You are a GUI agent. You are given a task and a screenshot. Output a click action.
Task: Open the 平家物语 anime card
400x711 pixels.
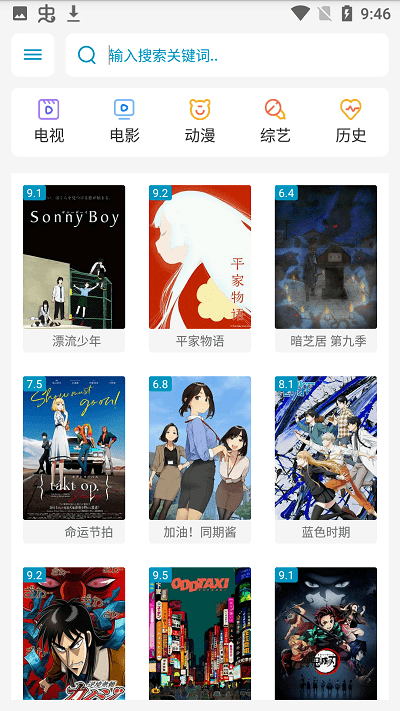200,268
